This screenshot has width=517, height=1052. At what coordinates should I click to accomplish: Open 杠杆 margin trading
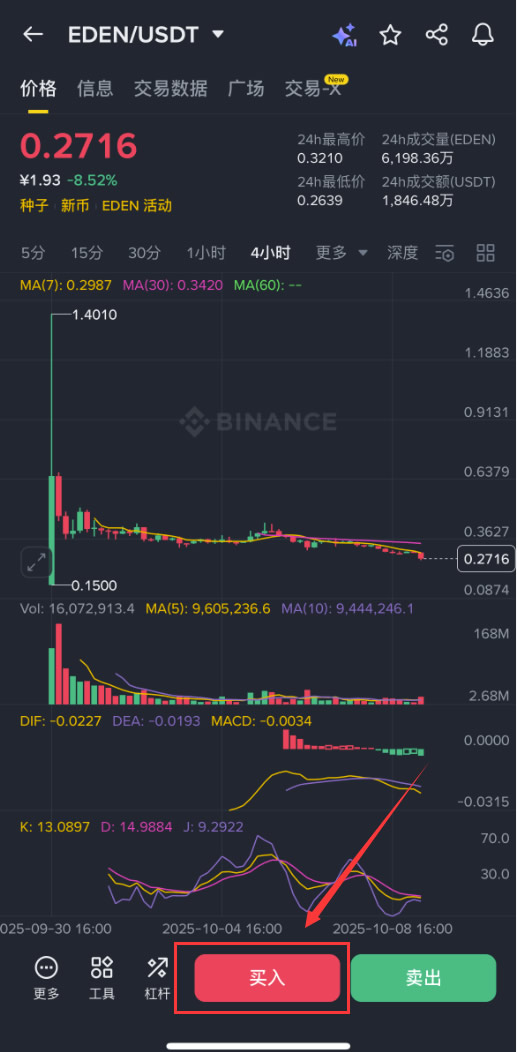click(x=158, y=978)
